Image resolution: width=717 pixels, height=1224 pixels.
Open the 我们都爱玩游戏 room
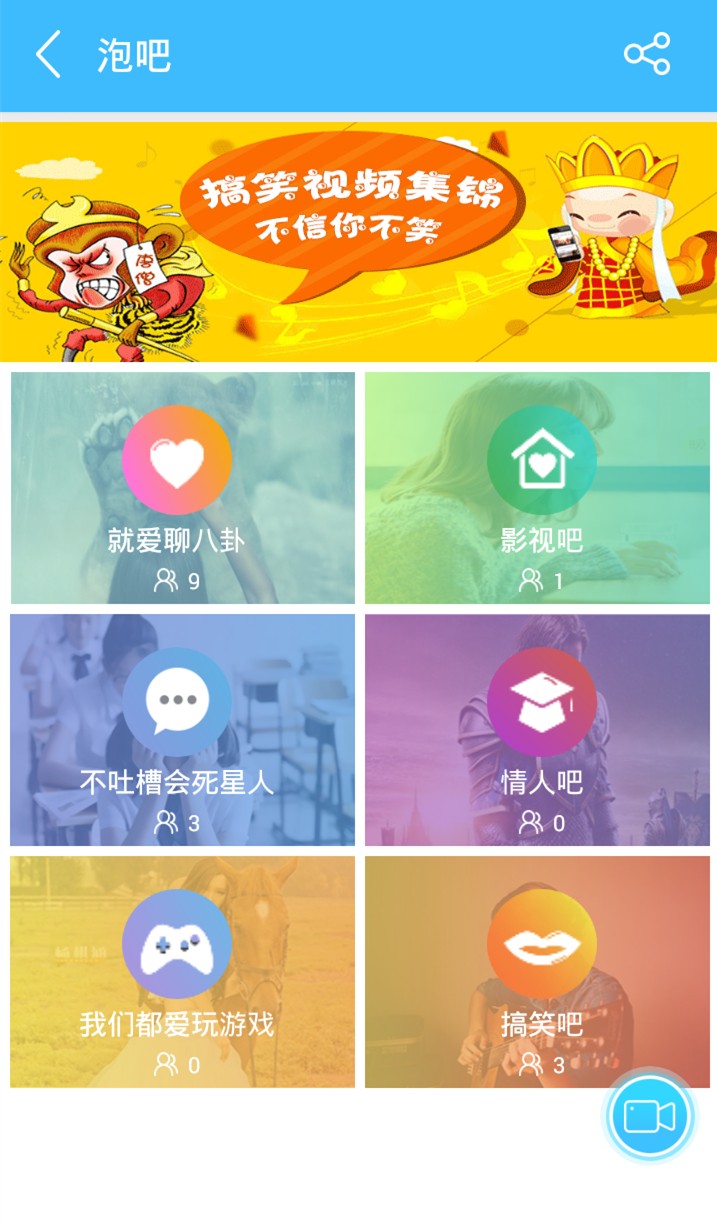point(182,971)
